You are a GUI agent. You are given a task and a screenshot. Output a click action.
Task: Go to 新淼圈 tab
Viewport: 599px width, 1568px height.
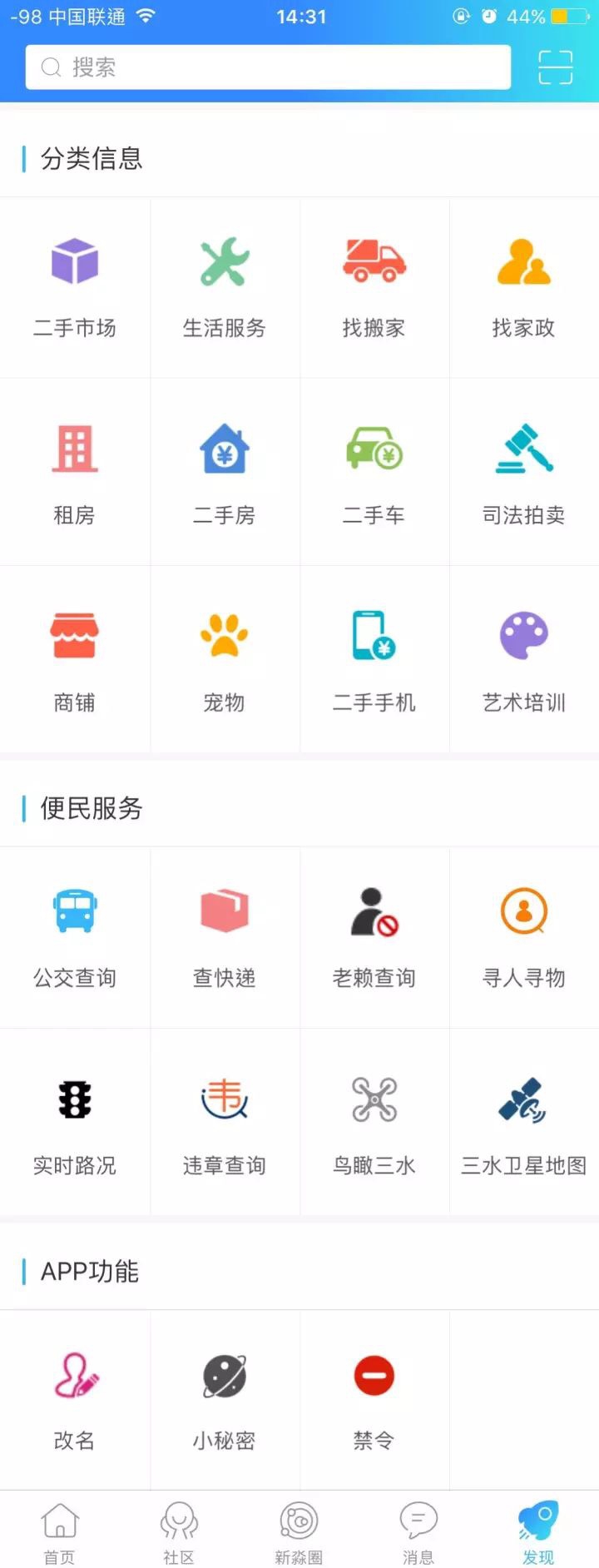pyautogui.click(x=299, y=1531)
